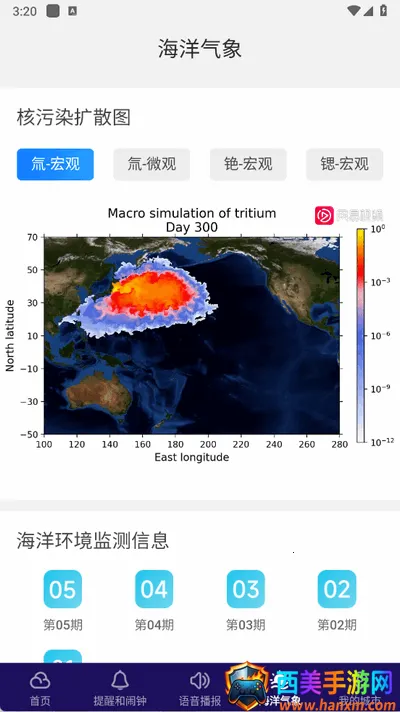This screenshot has height=712, width=400.
Task: Open monitoring report 第04期
Action: [x=154, y=600]
